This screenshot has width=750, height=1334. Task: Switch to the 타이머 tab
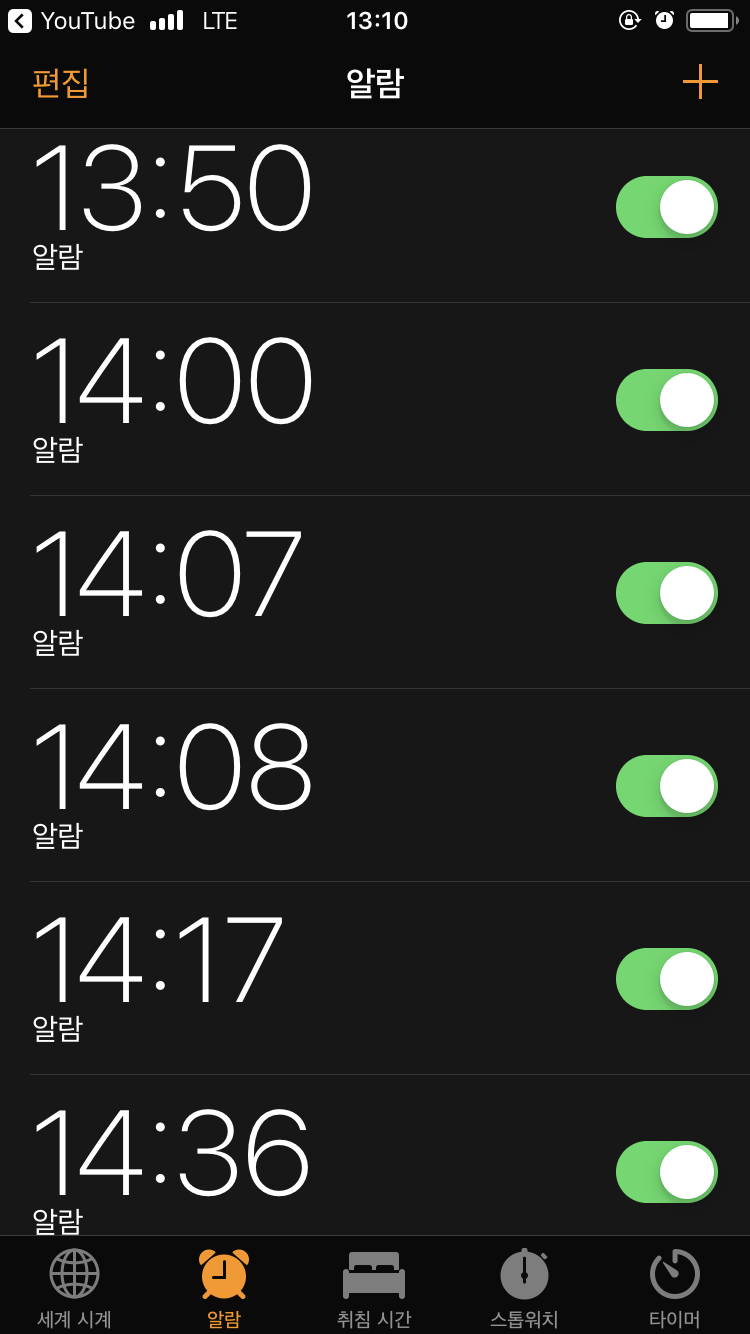point(675,1288)
